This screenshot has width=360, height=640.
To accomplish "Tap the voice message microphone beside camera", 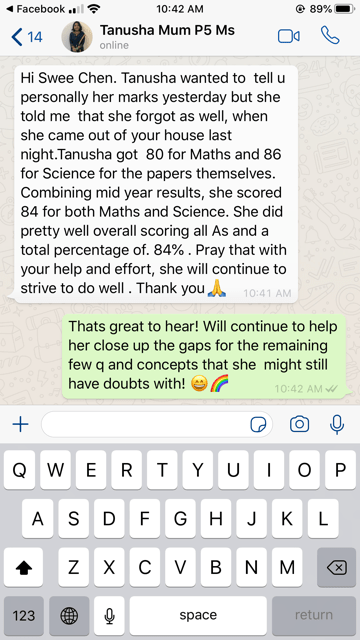I will click(x=337, y=424).
